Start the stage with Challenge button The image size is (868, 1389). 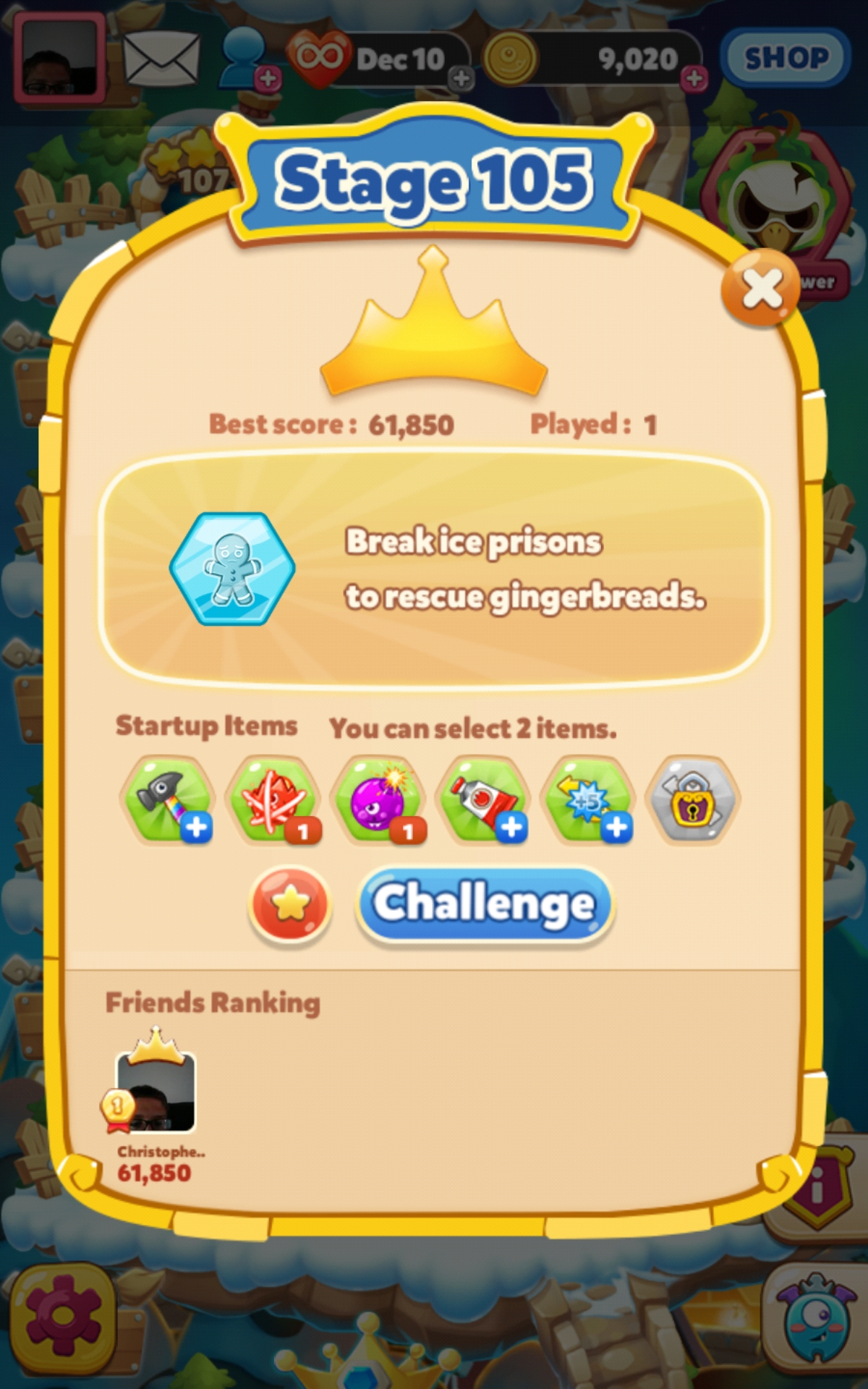tap(485, 904)
